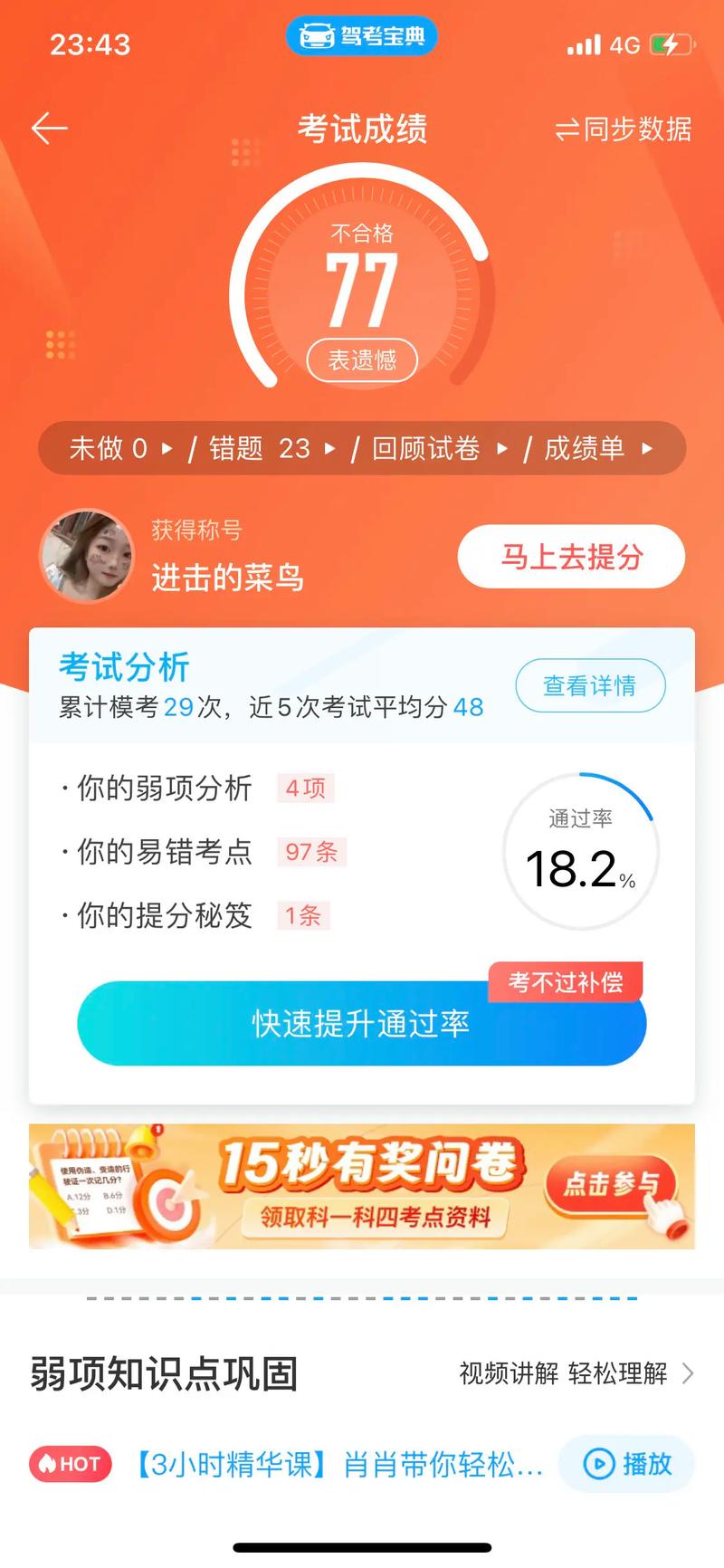Tap 快速提升通过率 button

[x=361, y=1024]
